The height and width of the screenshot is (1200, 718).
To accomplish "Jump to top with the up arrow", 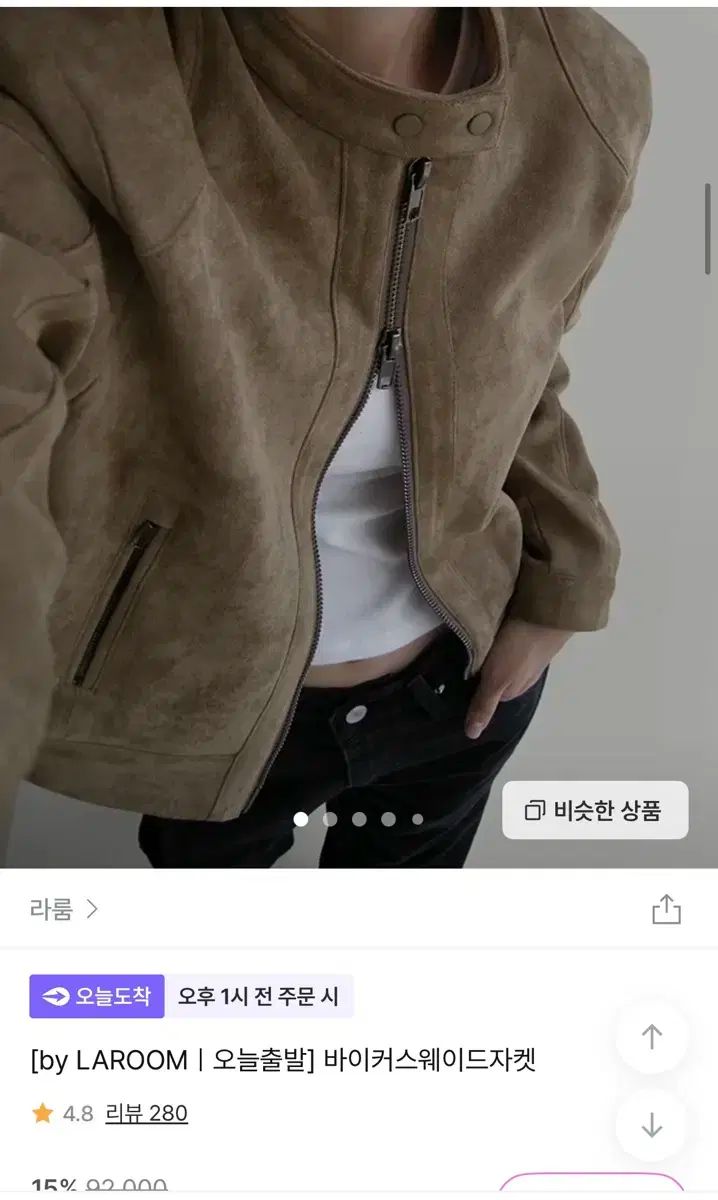I will [x=651, y=1037].
